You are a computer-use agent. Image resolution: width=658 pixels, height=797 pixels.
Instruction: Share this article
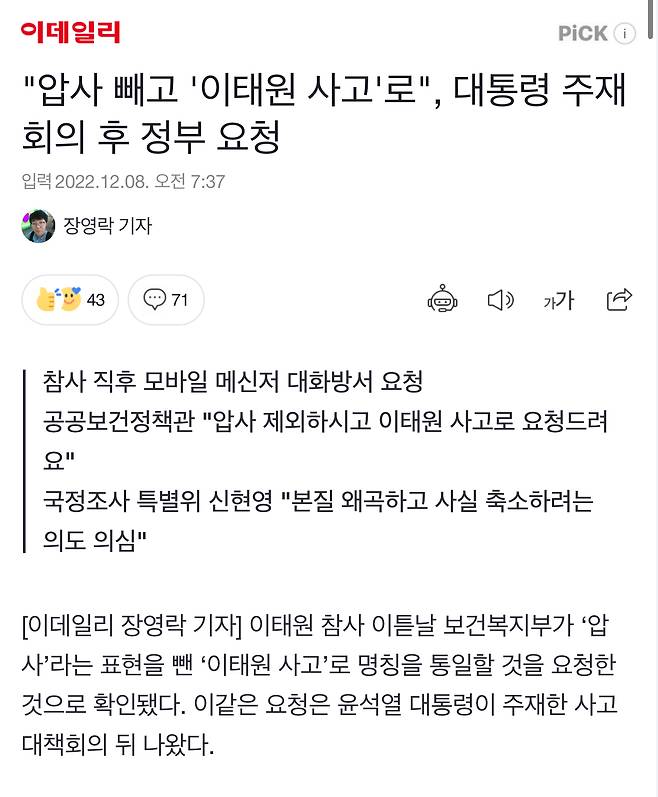pyautogui.click(x=619, y=299)
